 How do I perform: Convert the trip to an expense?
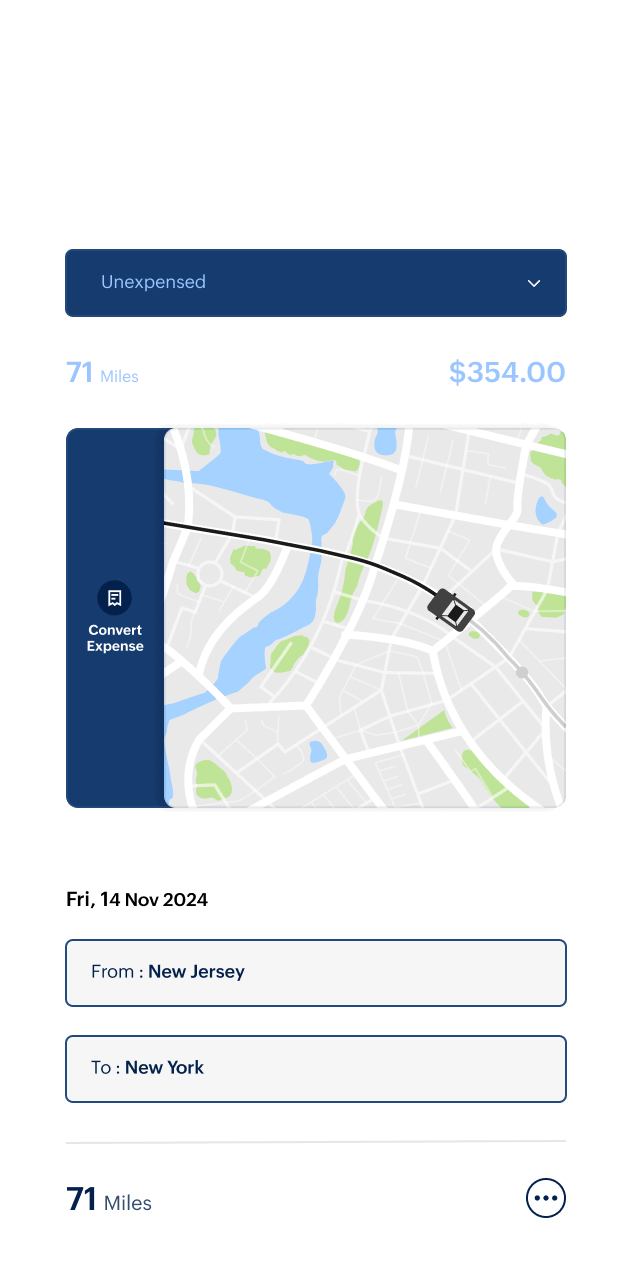[115, 618]
